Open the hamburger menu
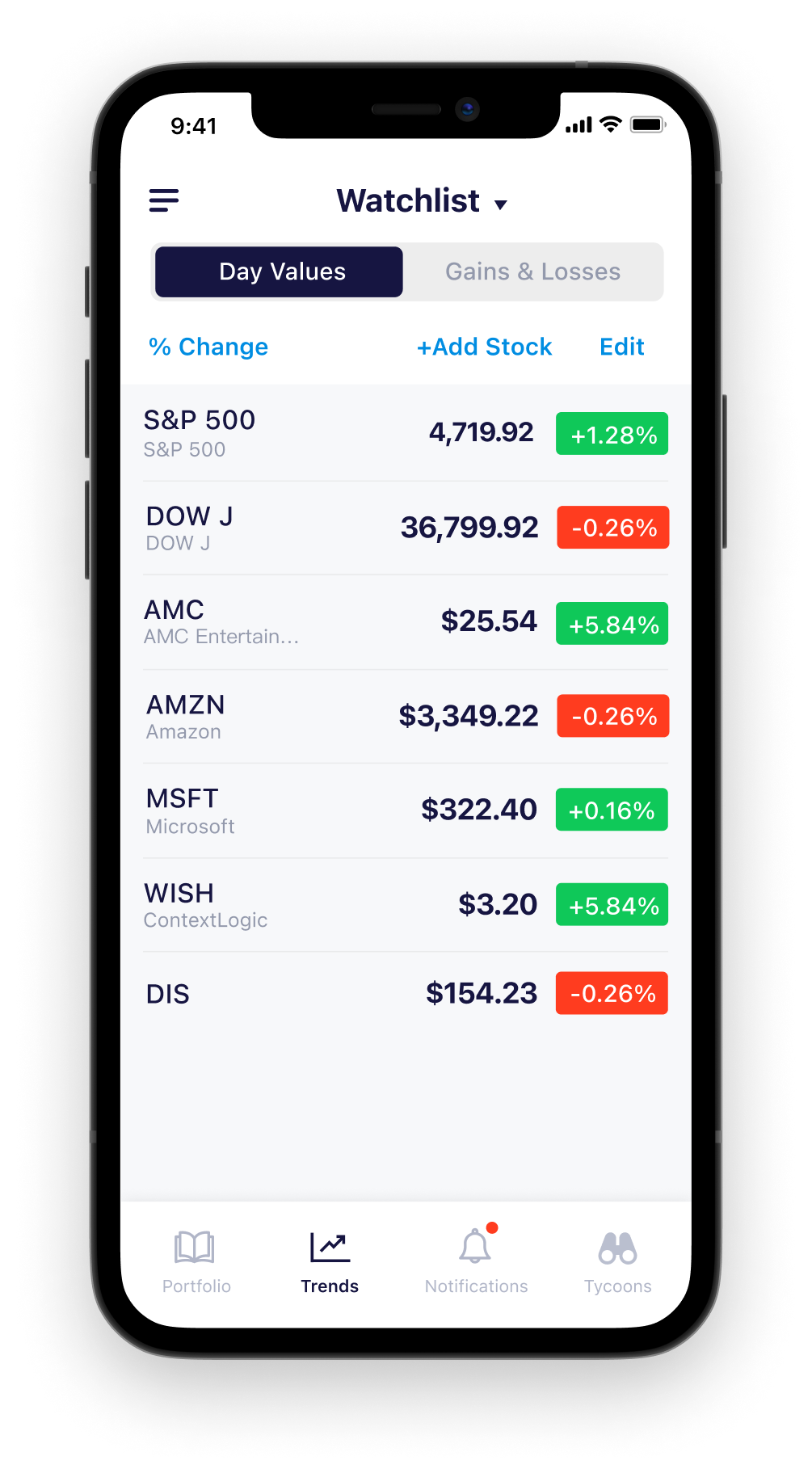 [x=164, y=200]
